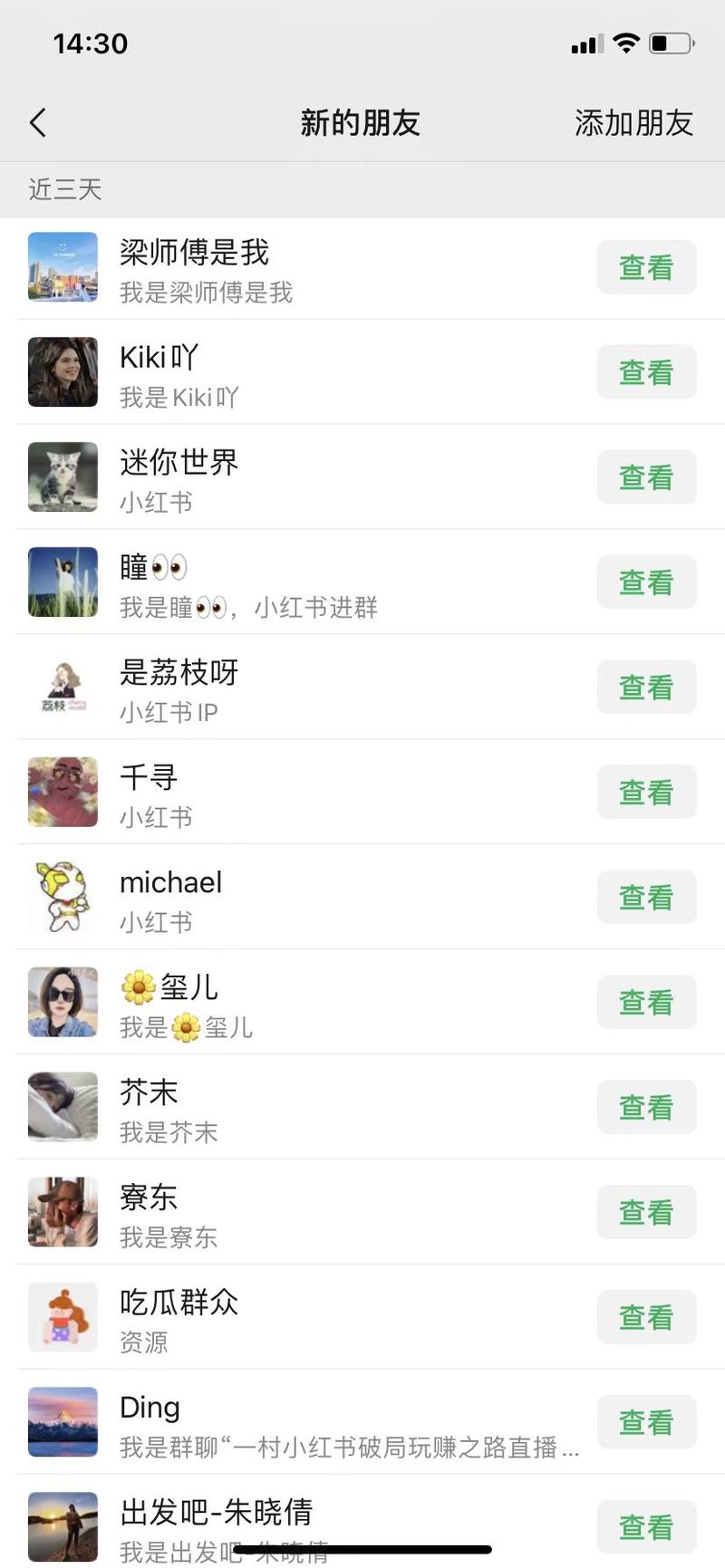Tap the avatar of 瞳👀

coord(63,582)
